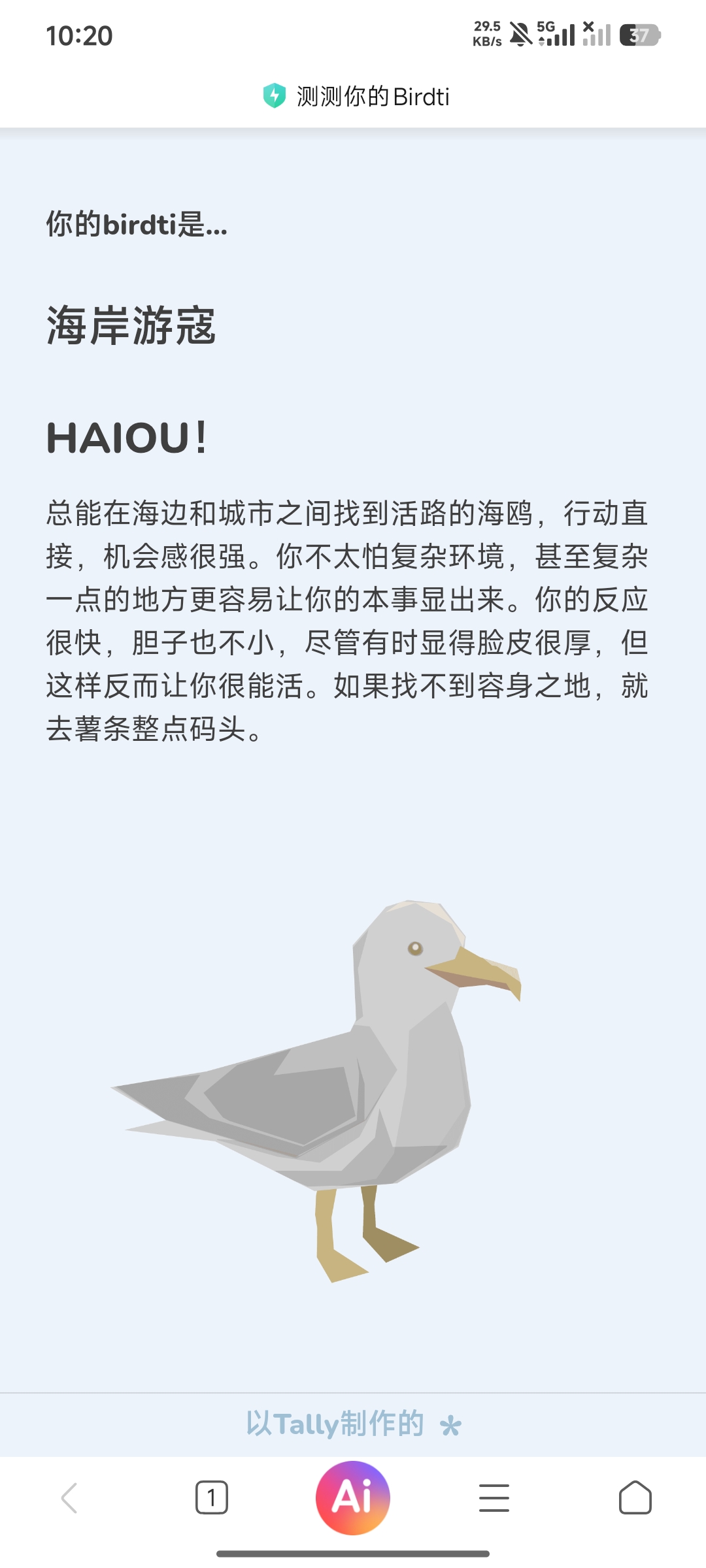Open the 以Tally制作的 link
Viewport: 706px width, 1568px height.
(353, 1424)
